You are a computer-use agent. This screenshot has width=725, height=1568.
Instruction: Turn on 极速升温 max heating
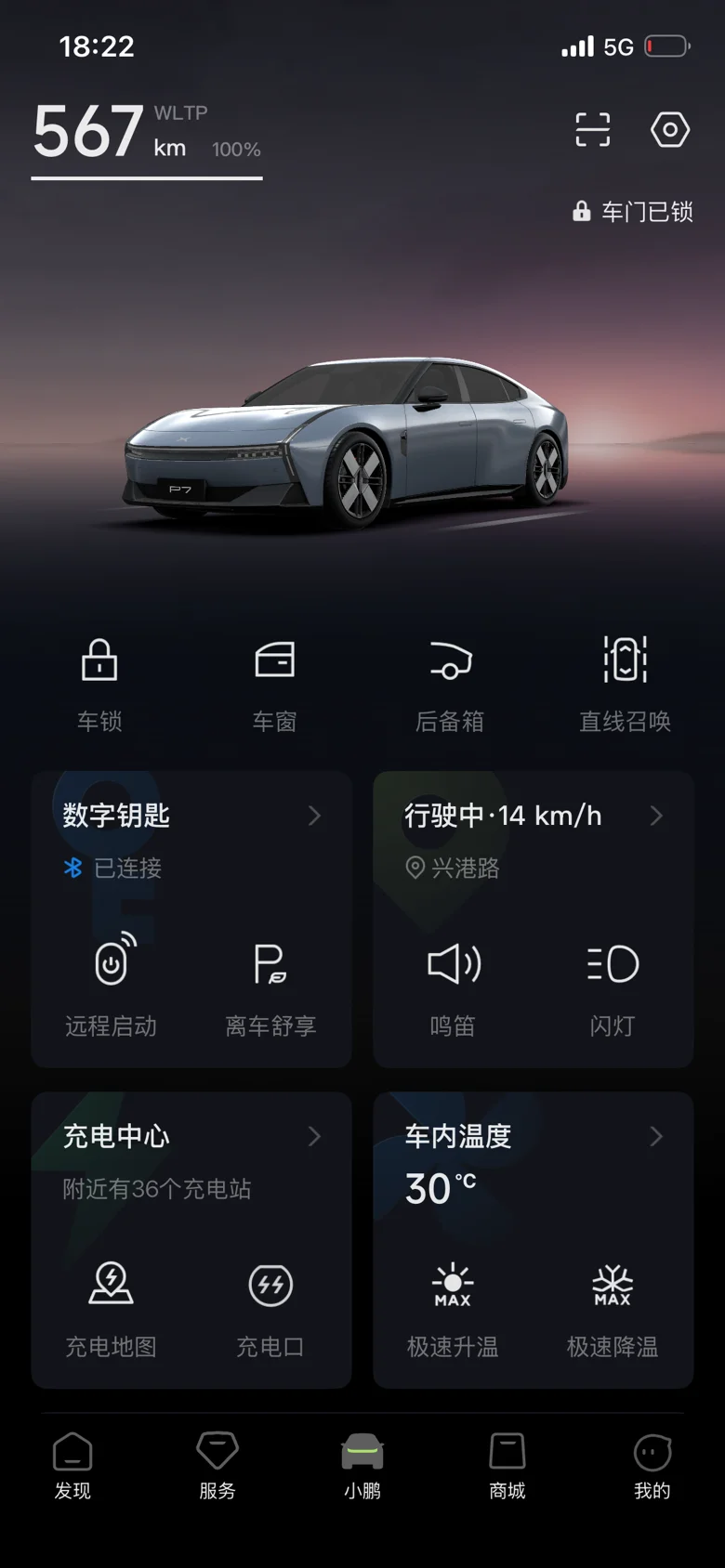tap(453, 1305)
